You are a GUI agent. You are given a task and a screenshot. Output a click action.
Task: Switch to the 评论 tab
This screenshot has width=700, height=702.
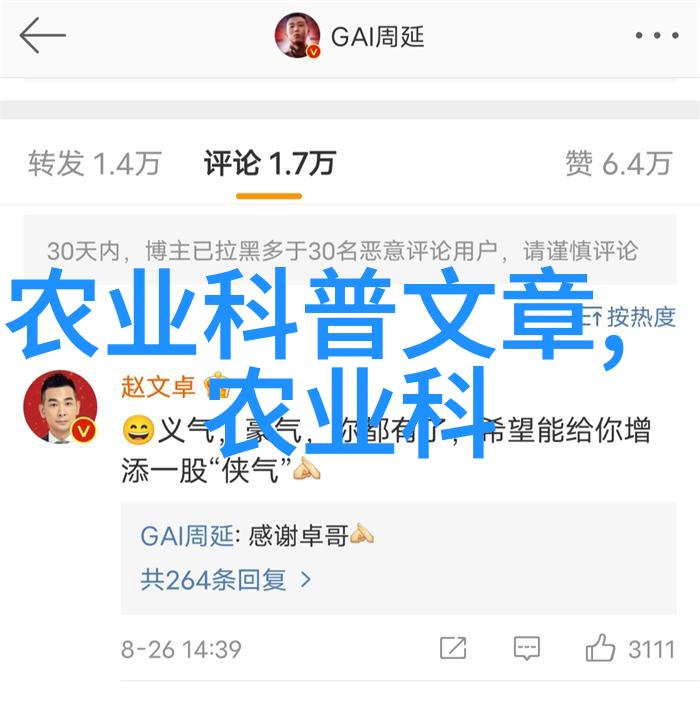[269, 163]
